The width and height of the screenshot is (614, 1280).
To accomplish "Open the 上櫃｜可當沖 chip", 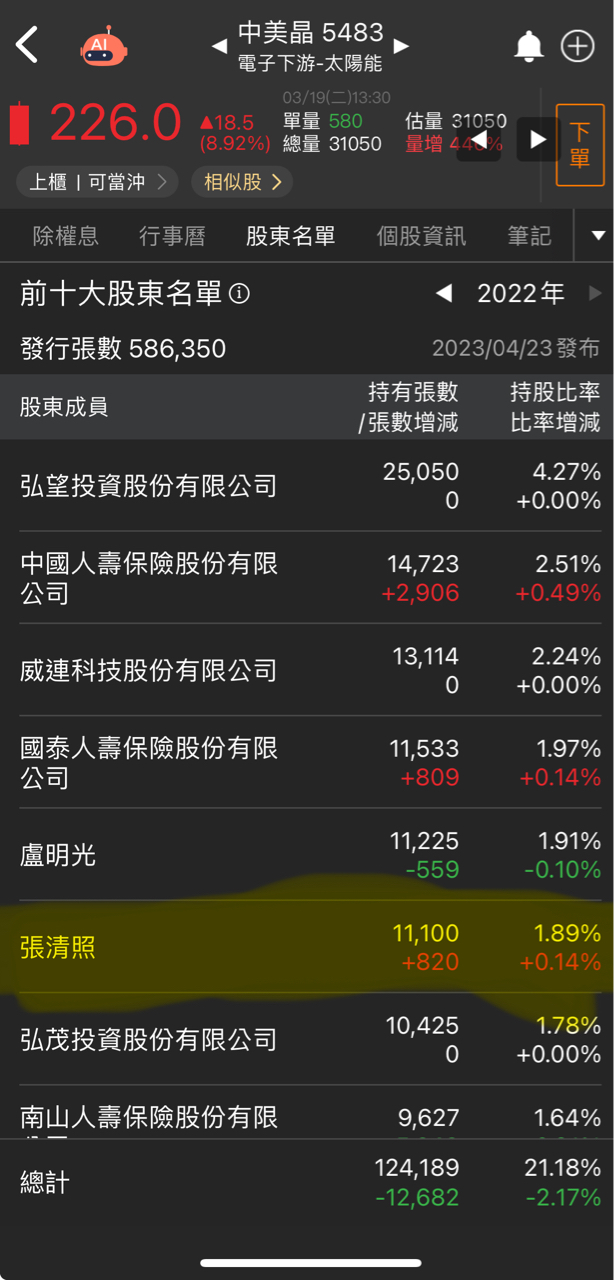I will click(97, 182).
